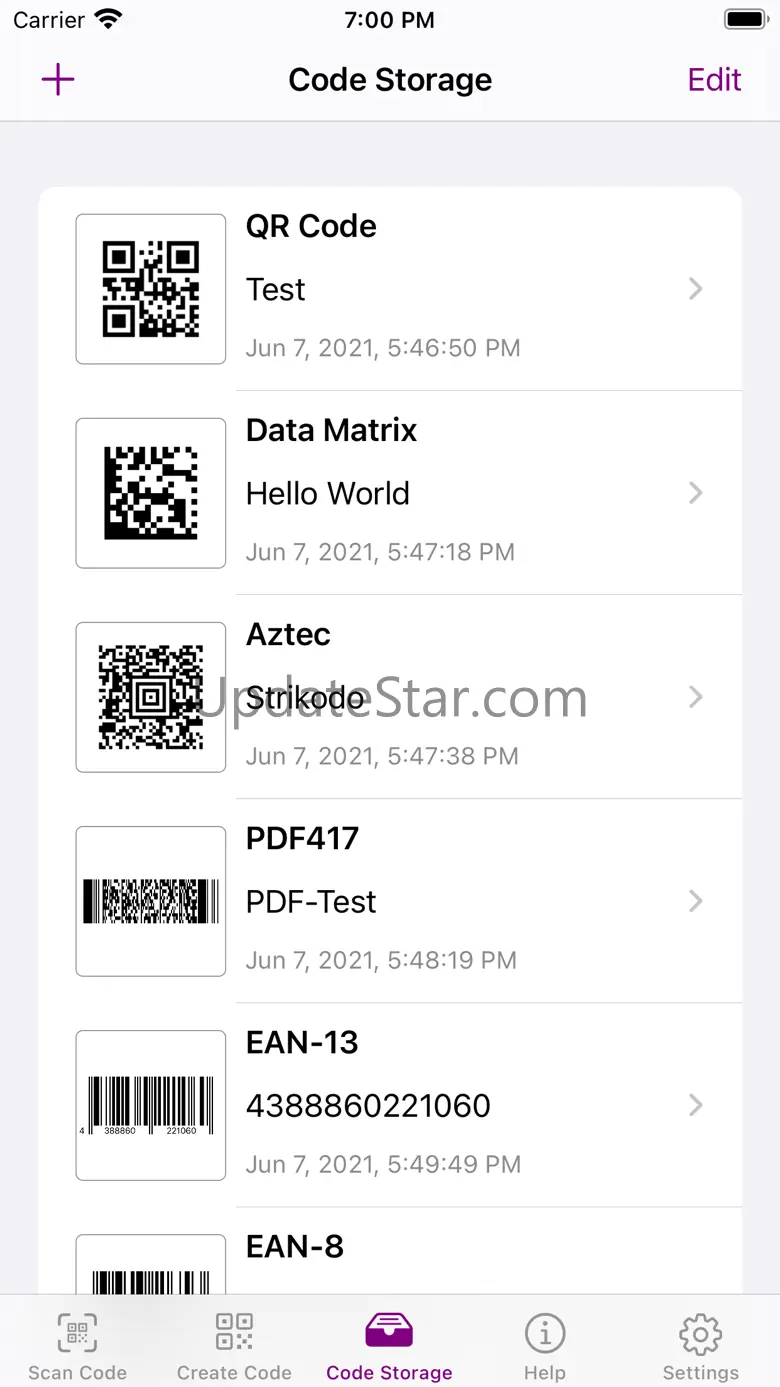Open the Data Matrix Hello World entry
The width and height of the screenshot is (780, 1387).
(390, 493)
